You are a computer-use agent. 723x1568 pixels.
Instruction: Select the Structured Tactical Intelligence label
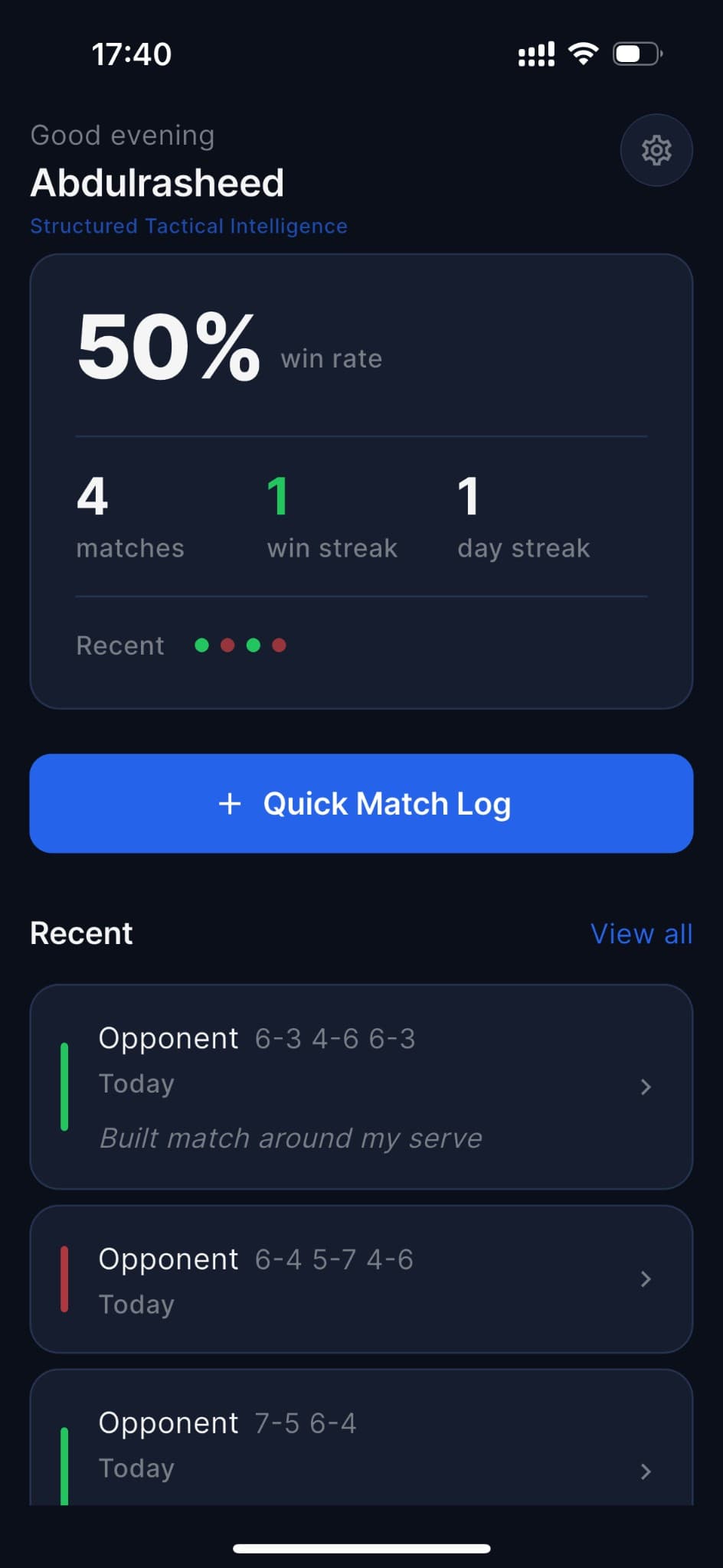[x=188, y=226]
